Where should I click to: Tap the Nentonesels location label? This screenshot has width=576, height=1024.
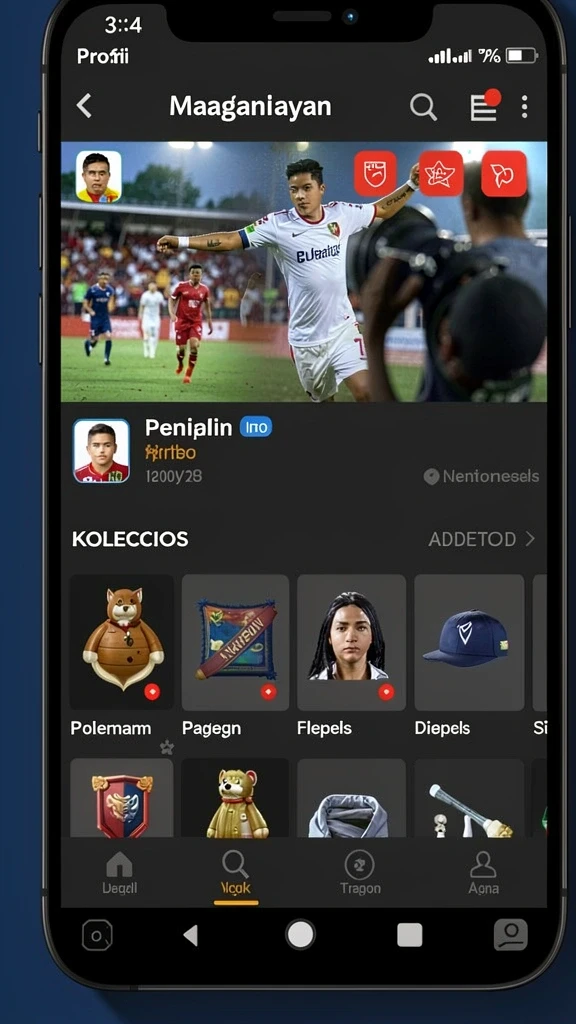(x=482, y=477)
